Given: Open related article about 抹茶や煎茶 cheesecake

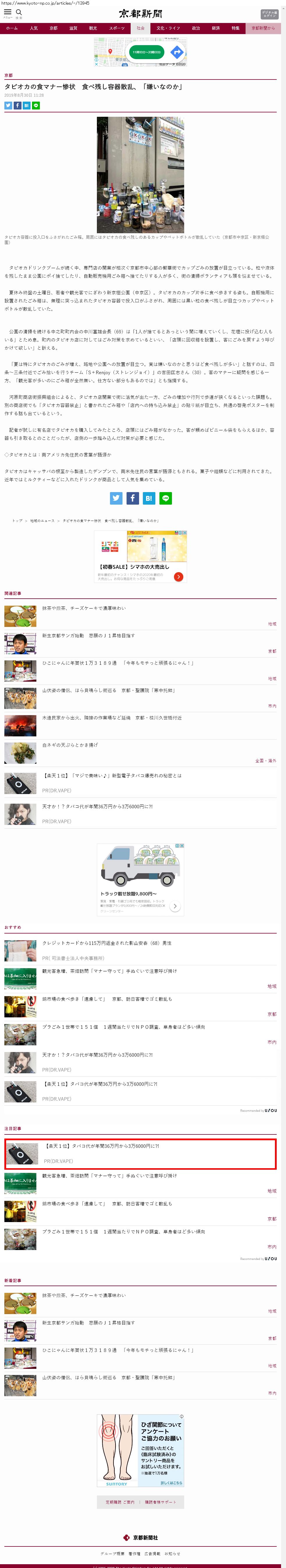Looking at the screenshot, I should point(84,608).
